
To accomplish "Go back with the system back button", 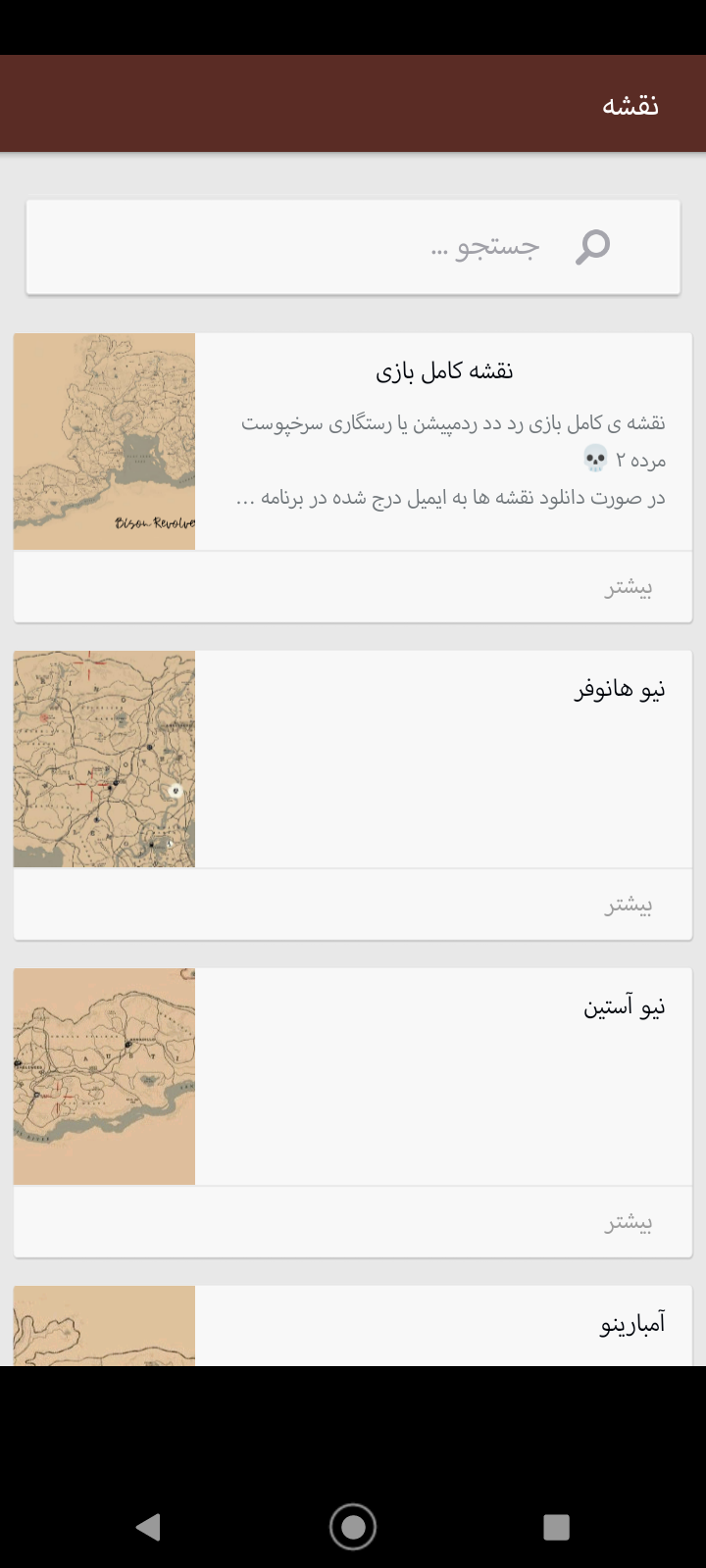I will [x=148, y=1527].
